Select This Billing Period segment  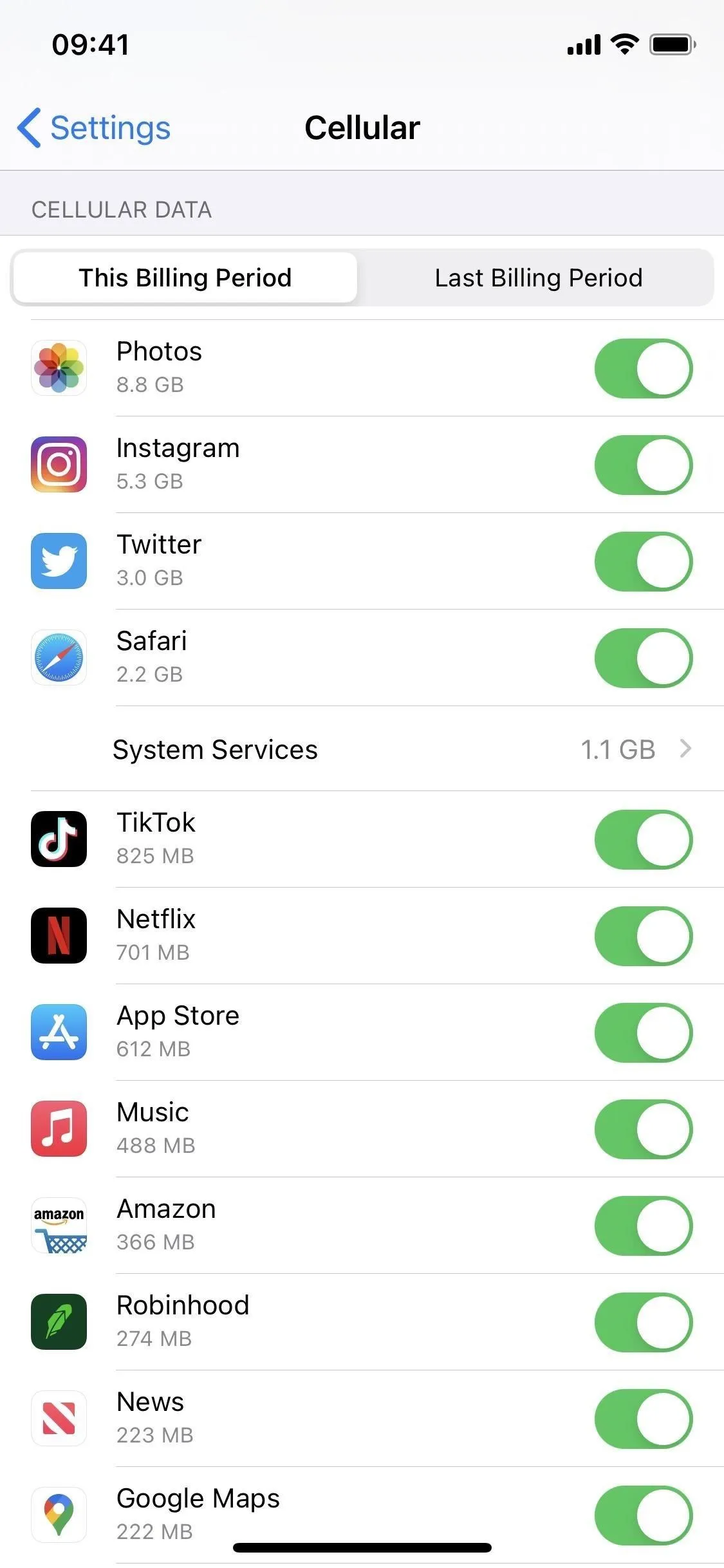(185, 278)
